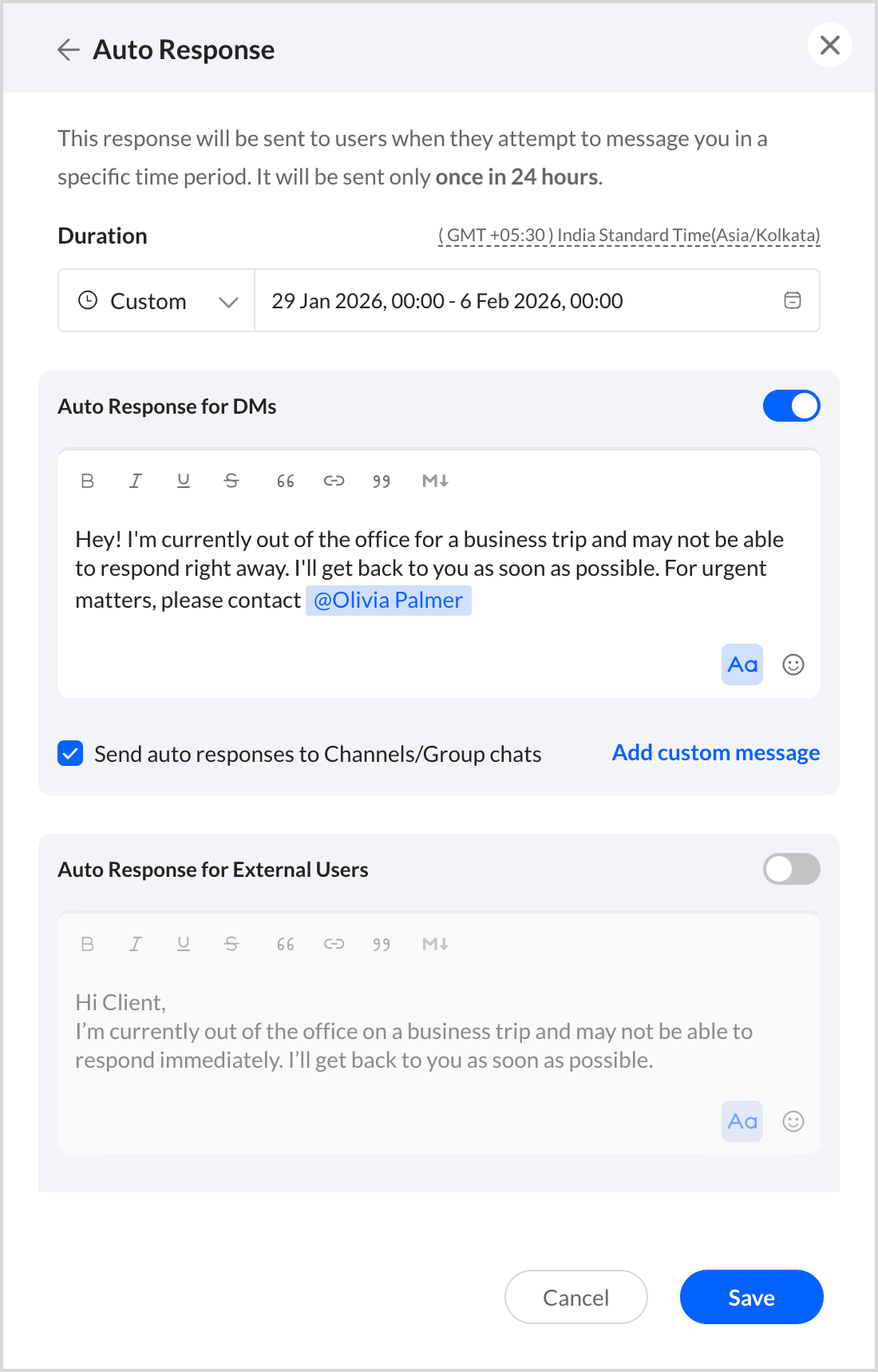Underline text in the DMs message editor
The height and width of the screenshot is (1372, 878).
[x=184, y=481]
